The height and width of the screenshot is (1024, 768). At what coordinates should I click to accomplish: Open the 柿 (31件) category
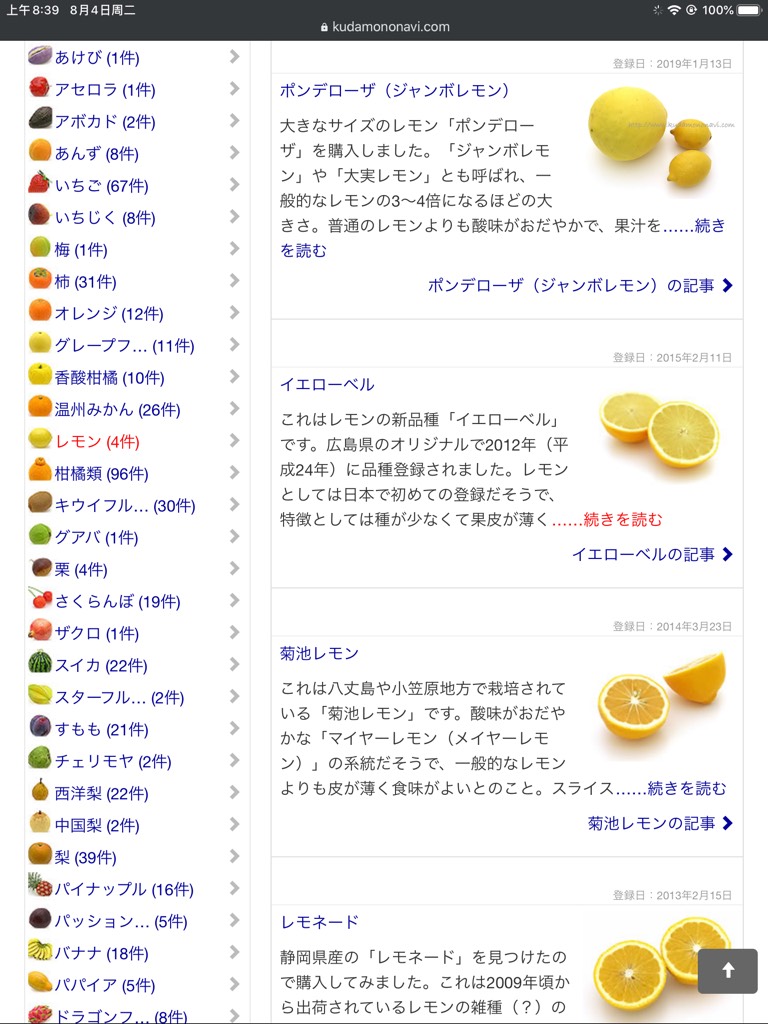coord(85,282)
